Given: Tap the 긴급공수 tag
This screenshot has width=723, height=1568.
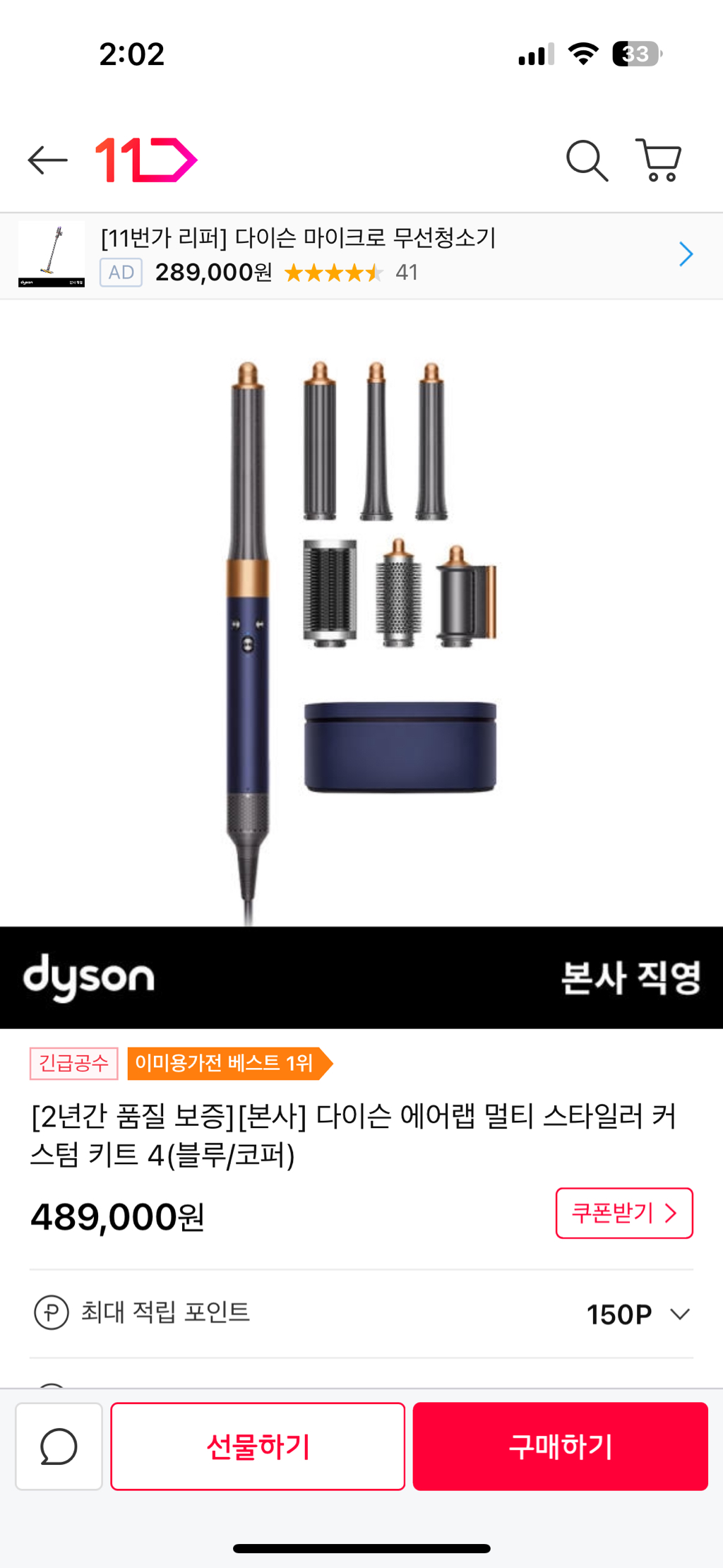Looking at the screenshot, I should [74, 1063].
